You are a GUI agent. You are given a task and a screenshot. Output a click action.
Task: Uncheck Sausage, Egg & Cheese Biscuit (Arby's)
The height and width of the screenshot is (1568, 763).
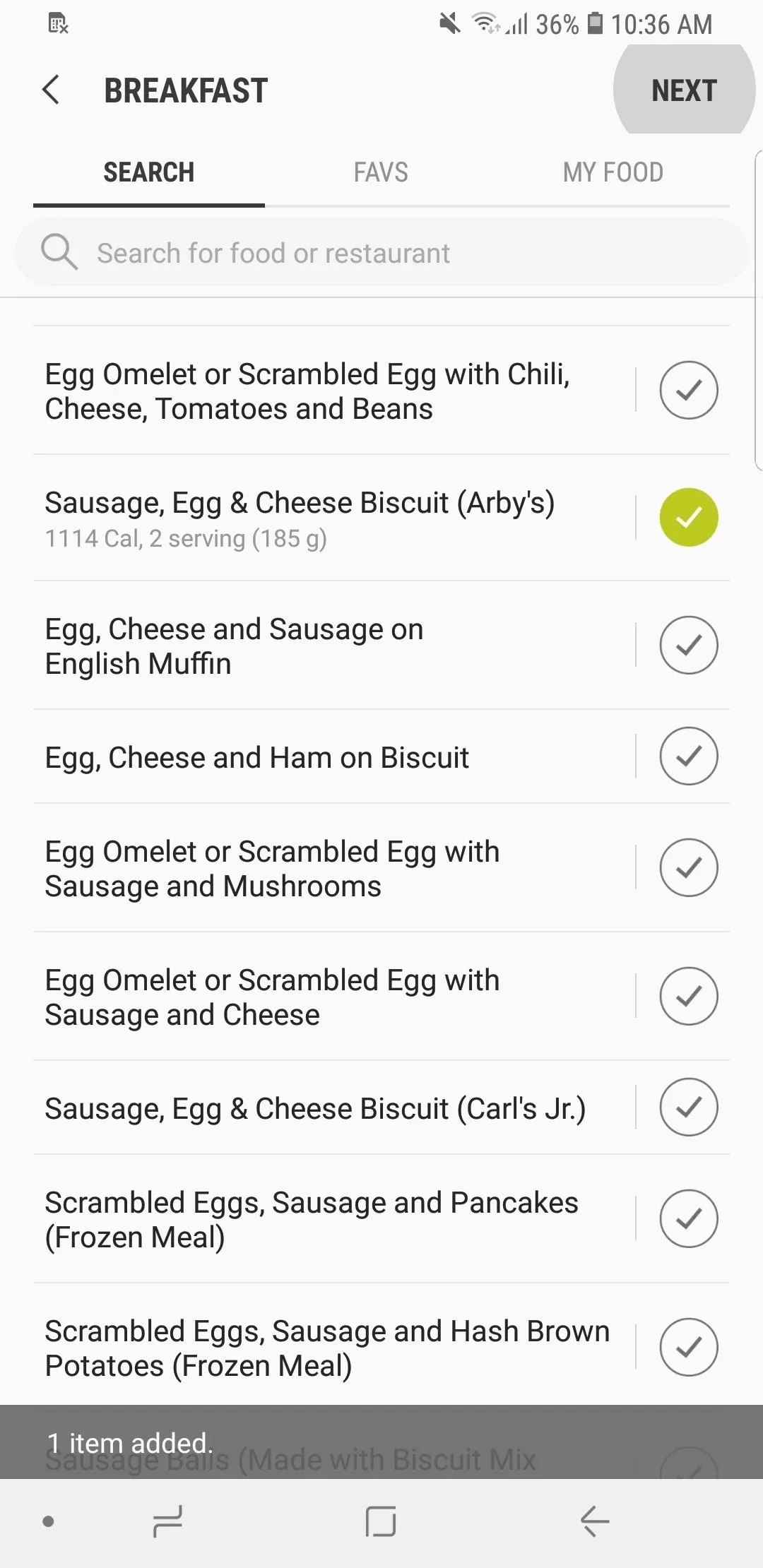689,517
